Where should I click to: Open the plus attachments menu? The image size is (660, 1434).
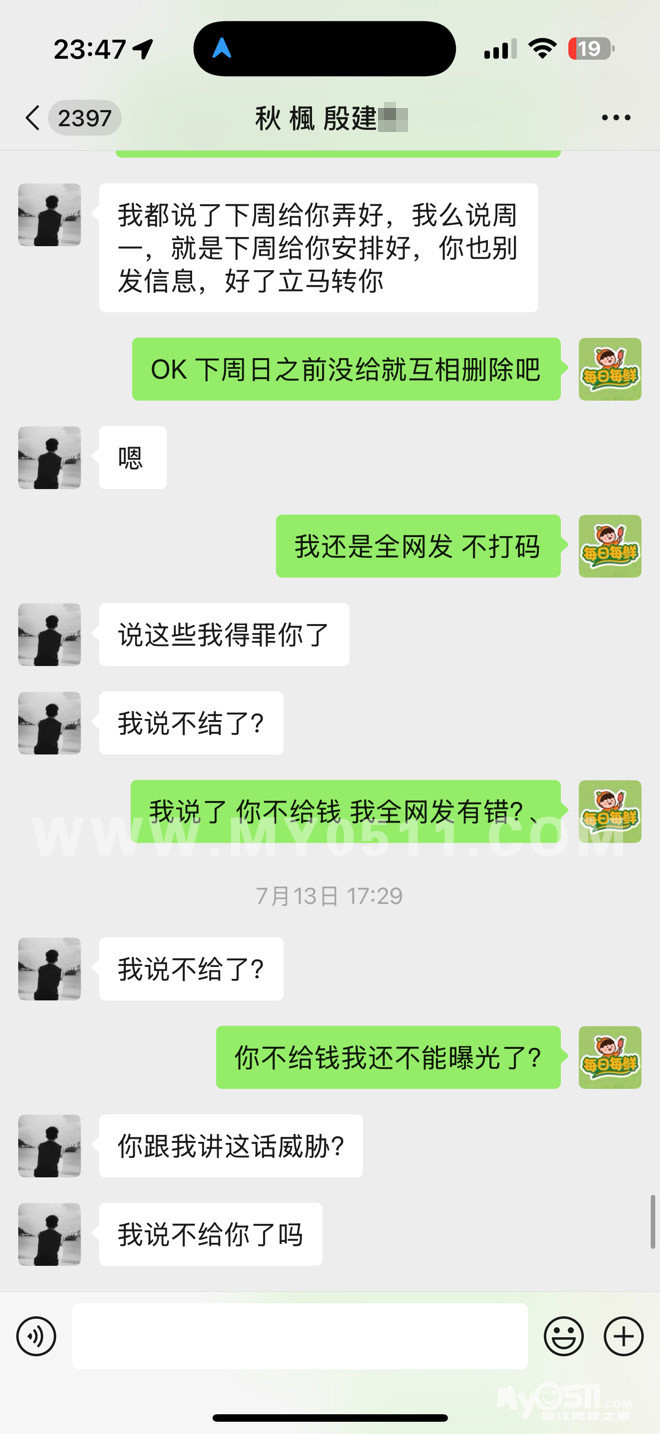pos(623,1336)
